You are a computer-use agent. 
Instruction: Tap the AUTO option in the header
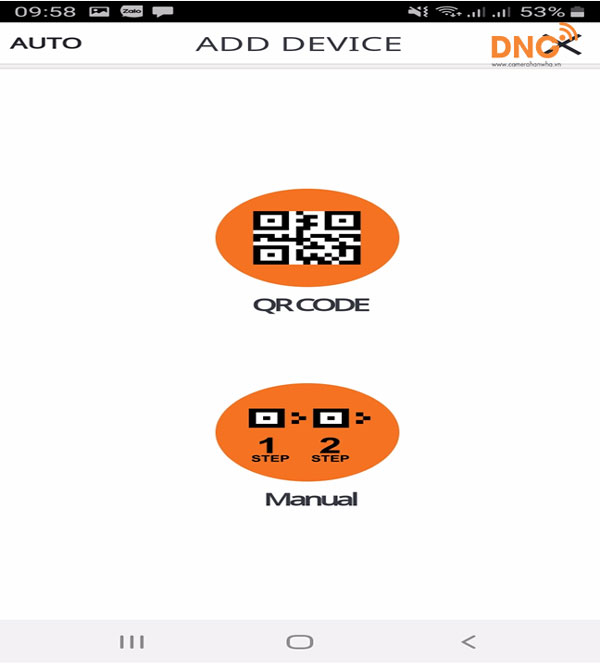[x=46, y=44]
